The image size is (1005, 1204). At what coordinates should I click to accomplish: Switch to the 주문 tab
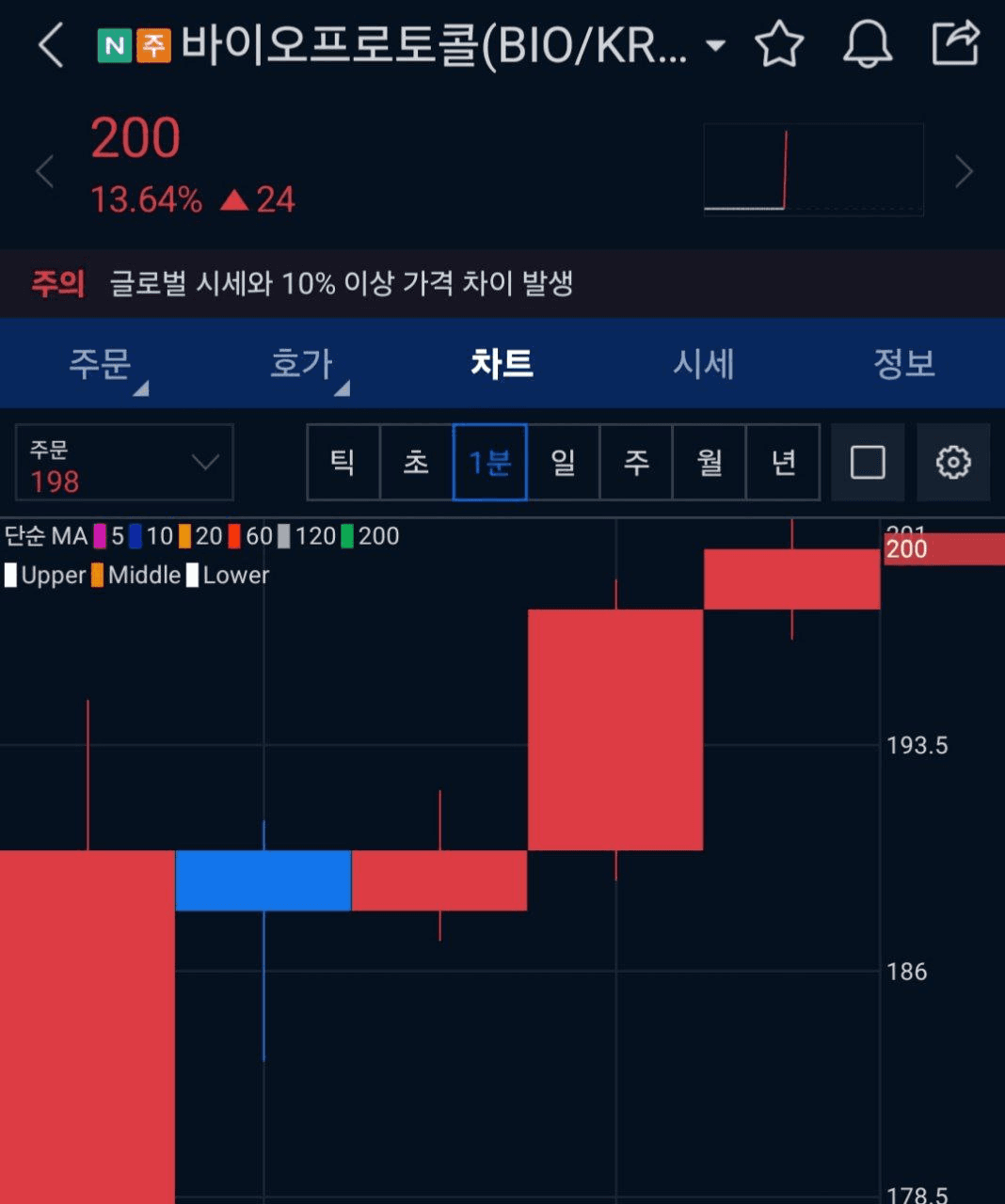tap(101, 364)
